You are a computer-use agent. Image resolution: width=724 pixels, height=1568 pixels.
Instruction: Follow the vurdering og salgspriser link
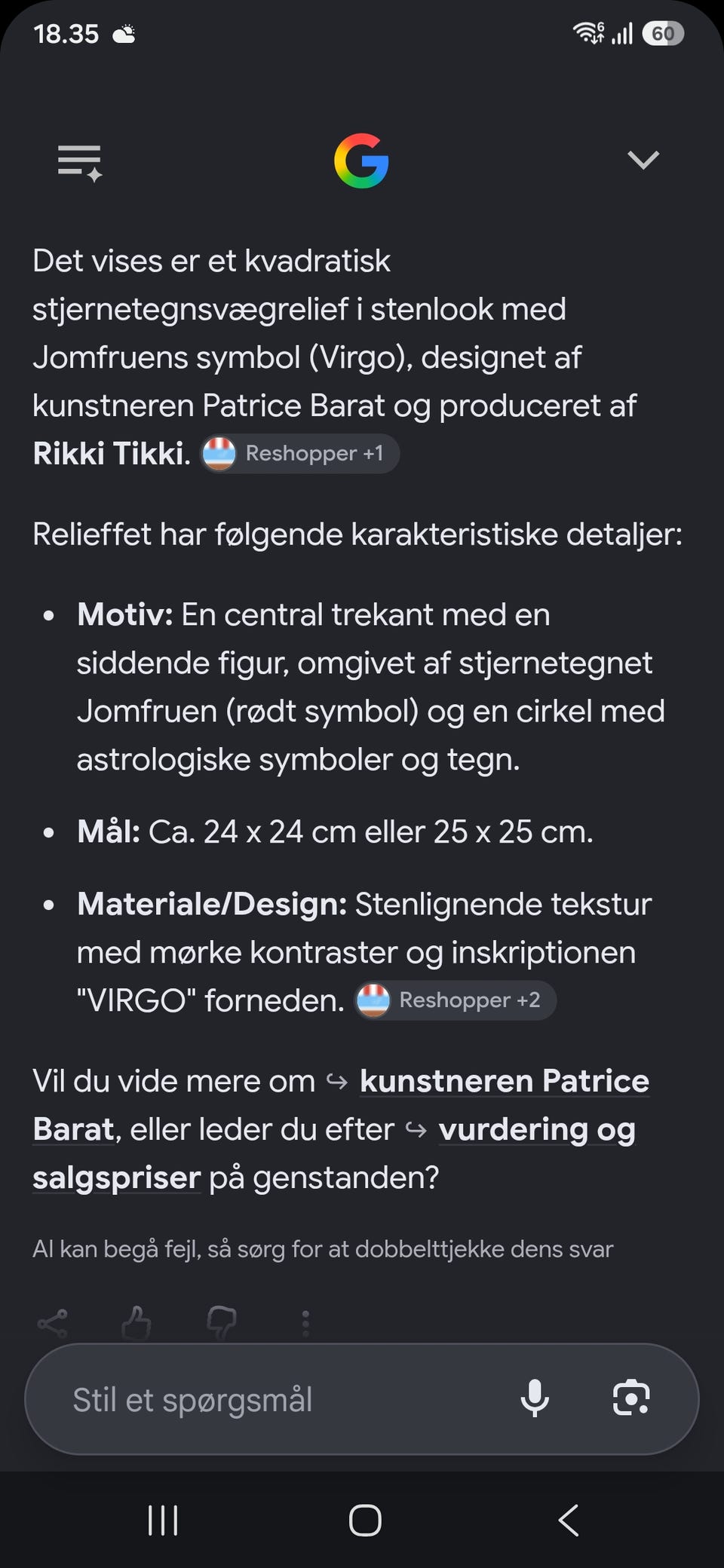(334, 1153)
